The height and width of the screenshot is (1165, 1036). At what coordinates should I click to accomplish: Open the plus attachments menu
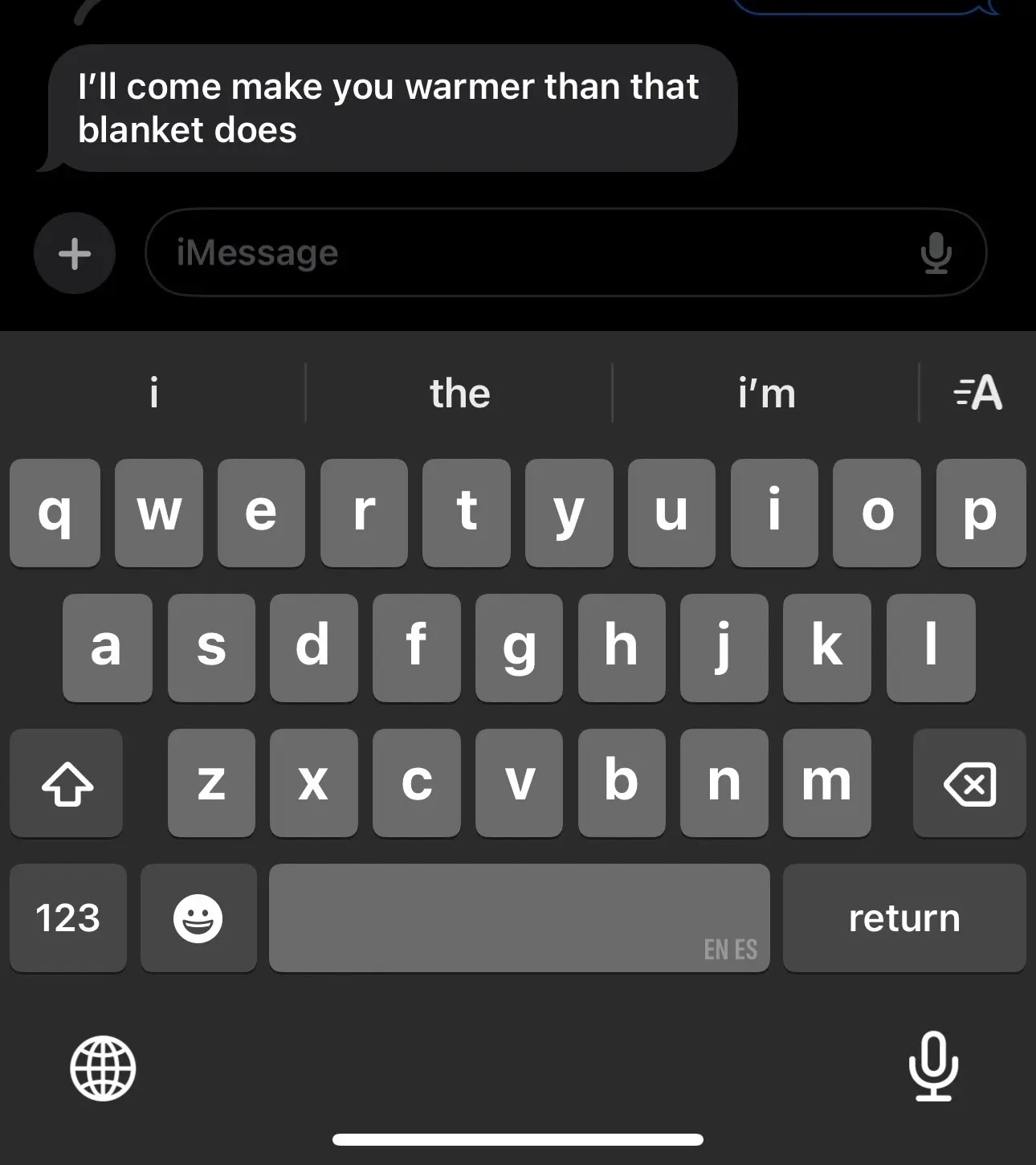tap(75, 254)
